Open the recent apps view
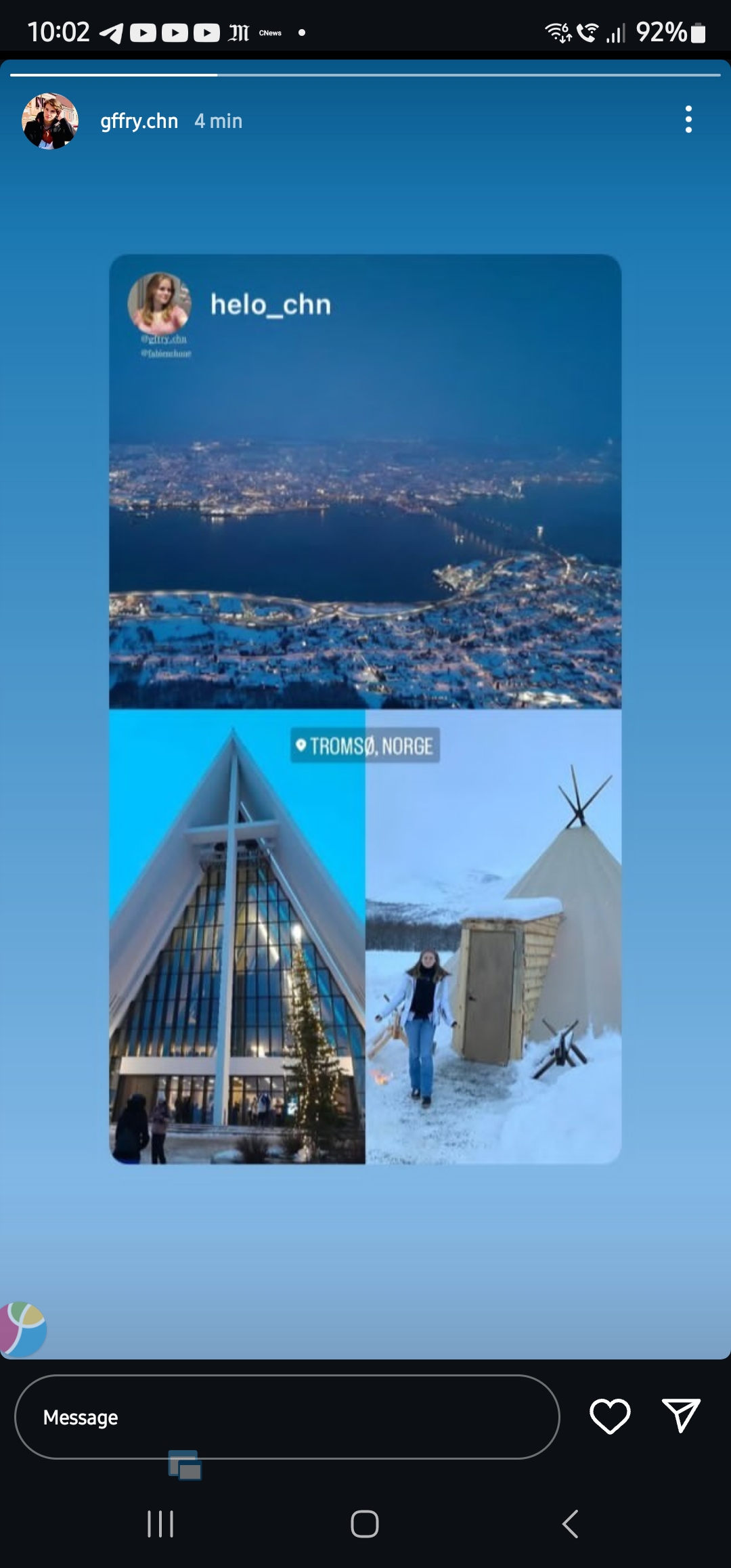Viewport: 731px width, 1568px height. coord(160,1524)
